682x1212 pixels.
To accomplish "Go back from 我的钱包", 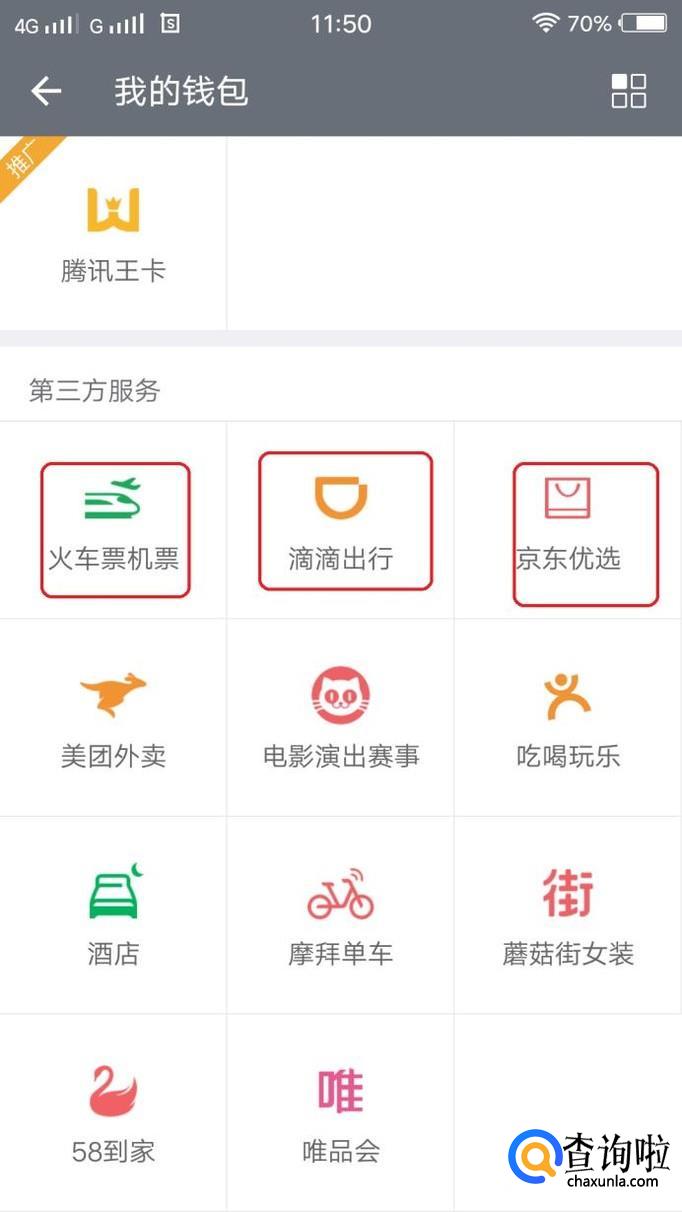I will click(46, 92).
